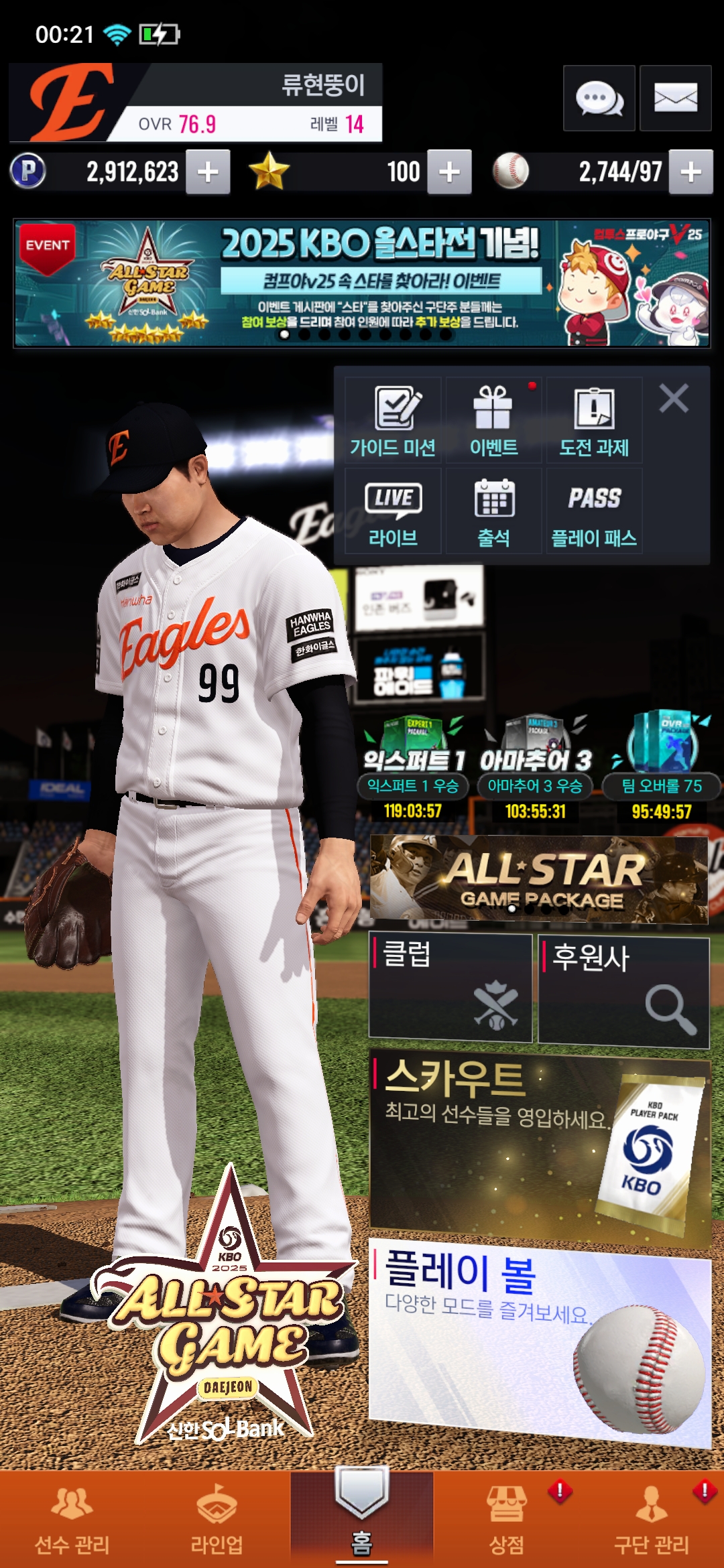
Task: Open the 2025 KBO All-Star event banner
Action: [362, 283]
